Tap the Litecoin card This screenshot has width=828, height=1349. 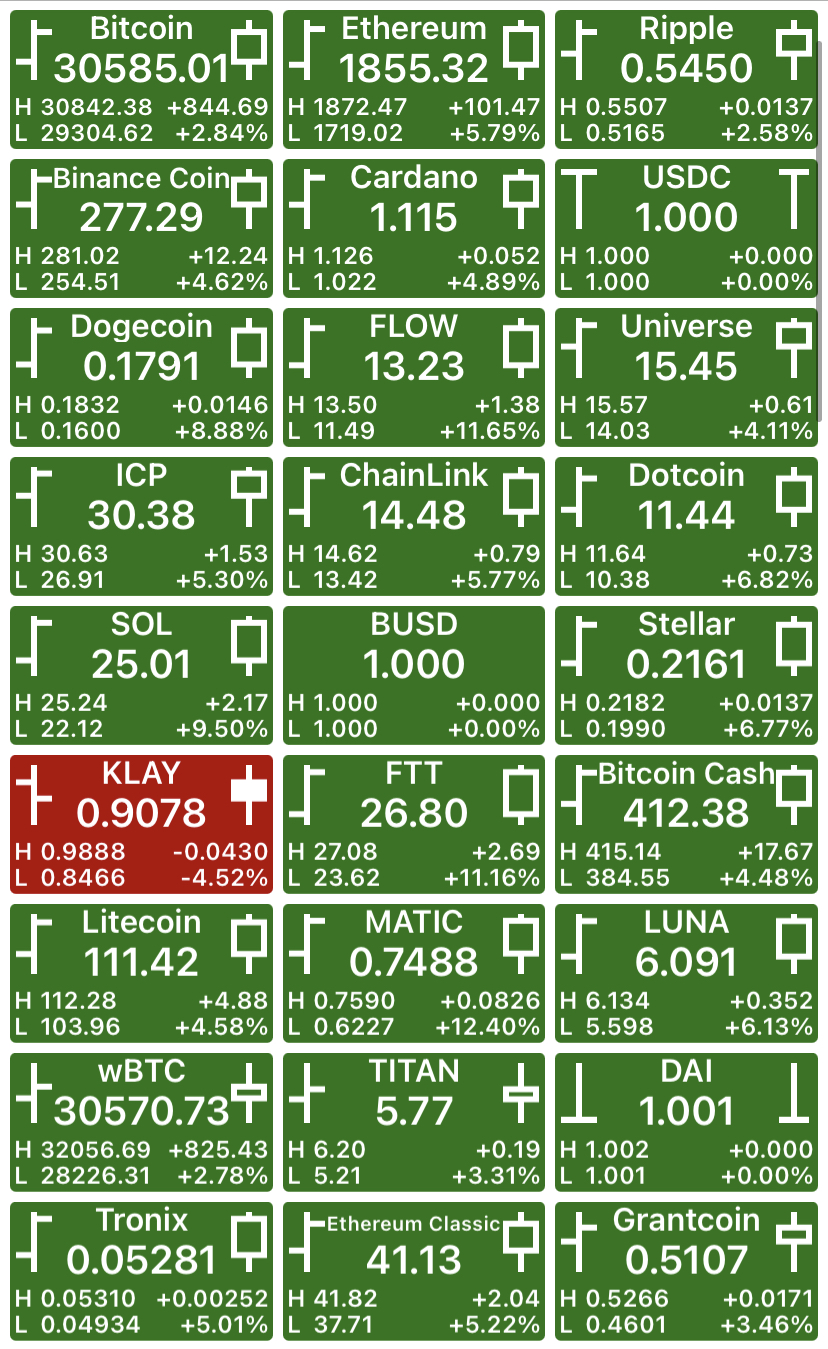141,974
